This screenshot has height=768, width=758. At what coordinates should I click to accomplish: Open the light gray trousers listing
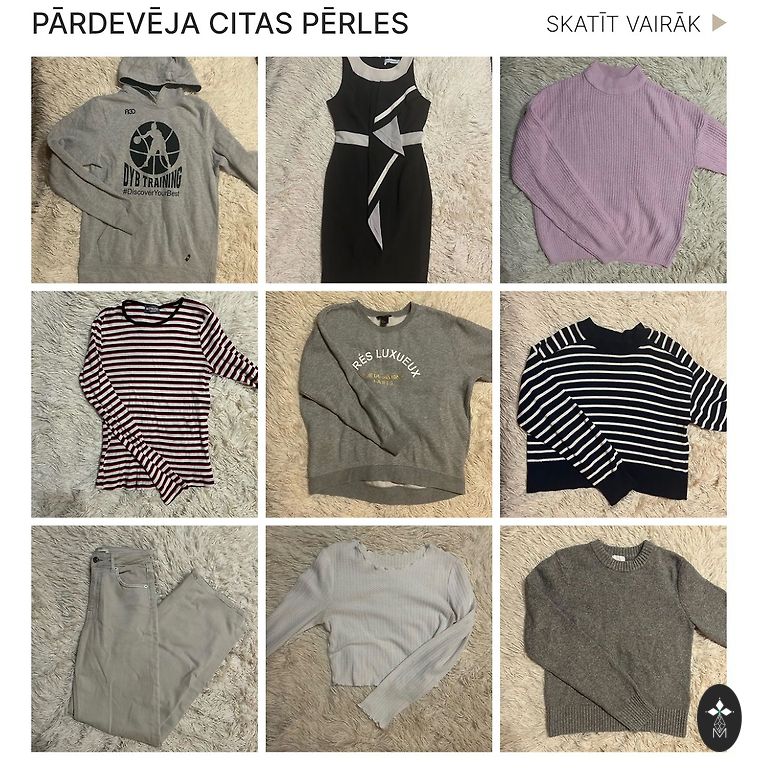[144, 638]
